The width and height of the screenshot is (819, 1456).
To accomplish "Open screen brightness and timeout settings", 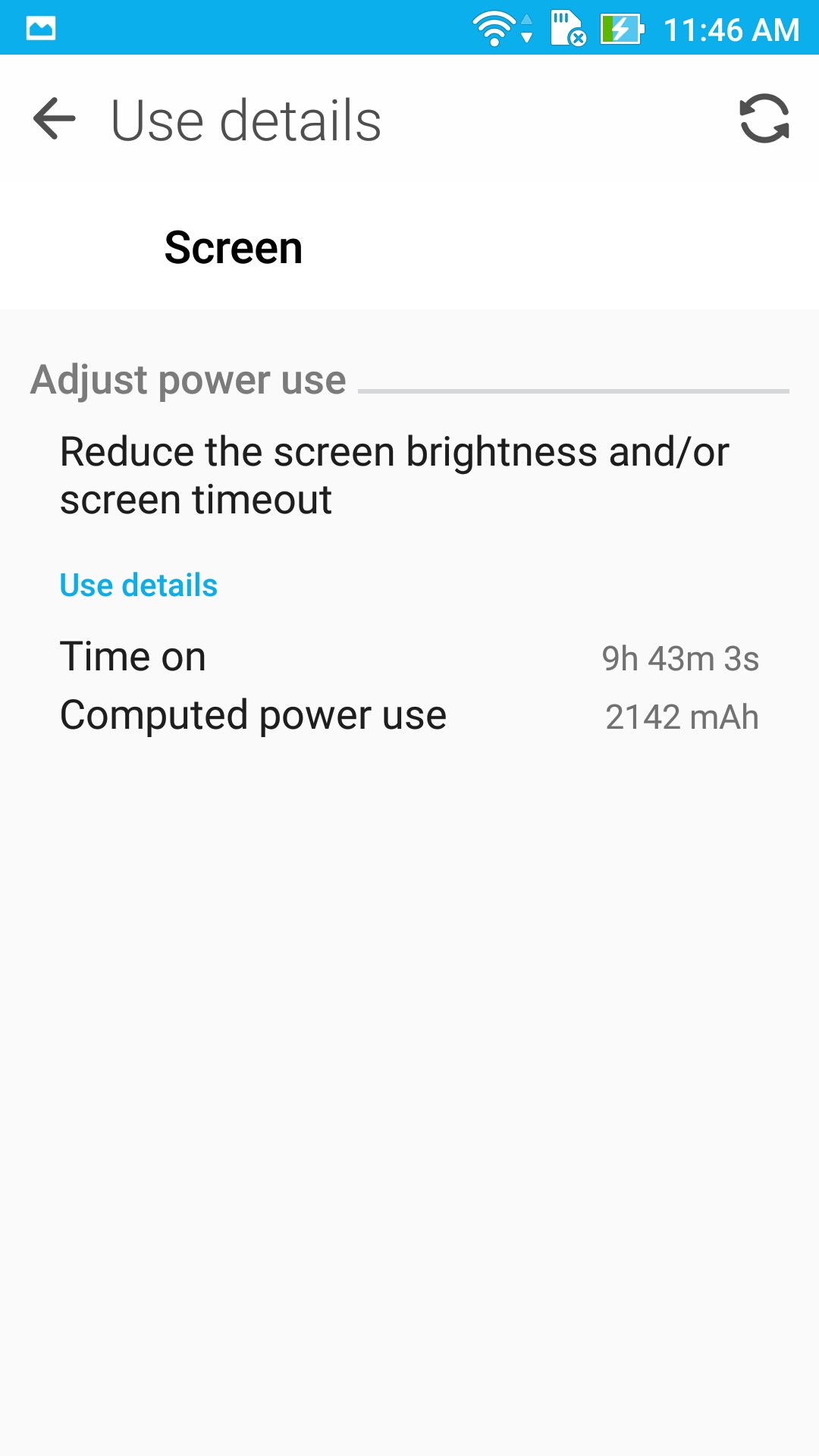I will 394,475.
